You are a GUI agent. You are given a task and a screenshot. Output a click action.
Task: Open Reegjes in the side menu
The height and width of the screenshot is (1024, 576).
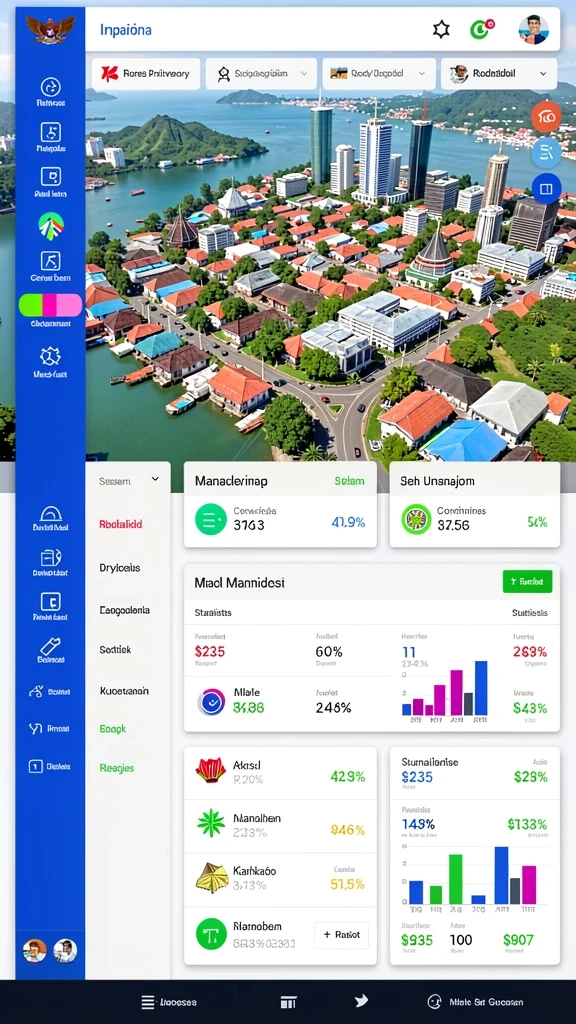click(117, 768)
